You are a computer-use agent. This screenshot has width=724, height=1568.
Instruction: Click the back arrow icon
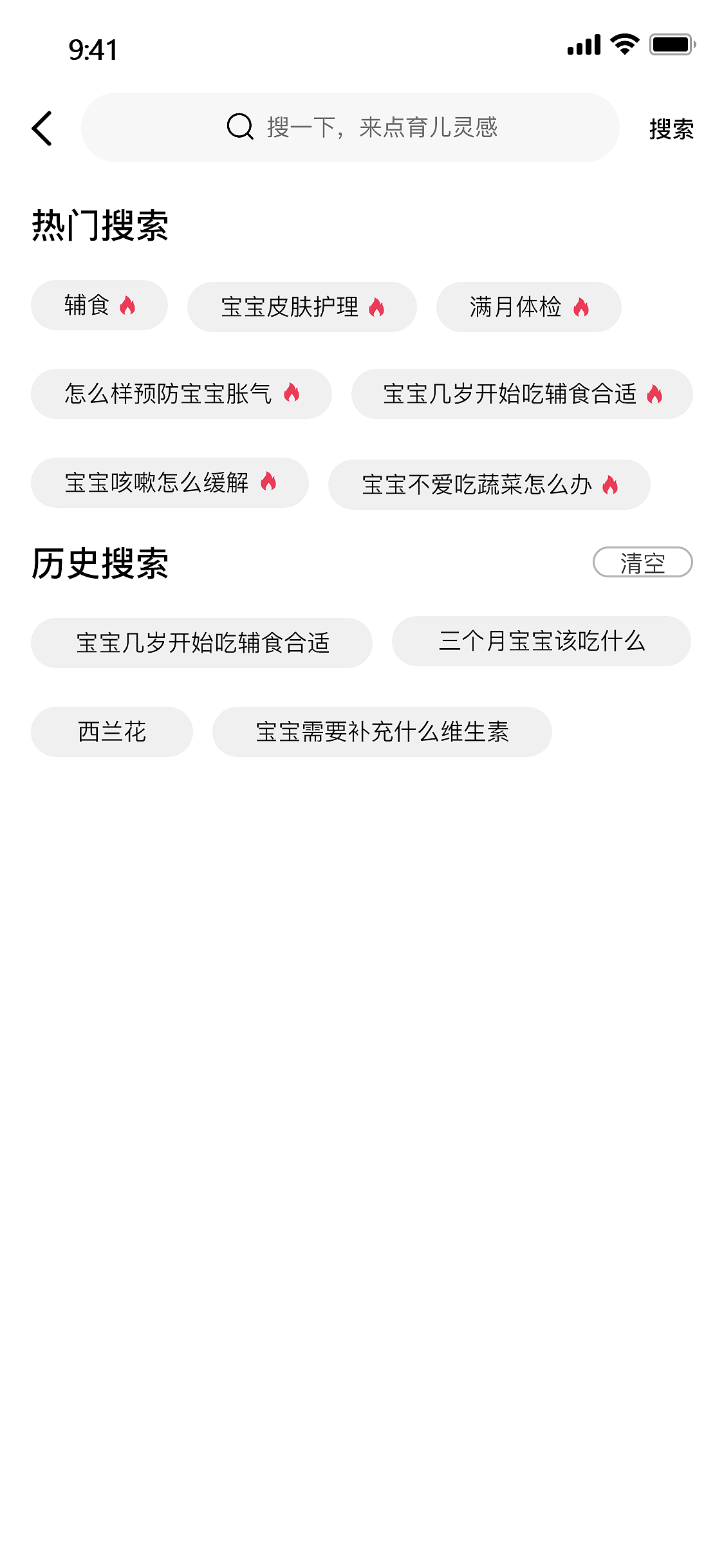41,127
